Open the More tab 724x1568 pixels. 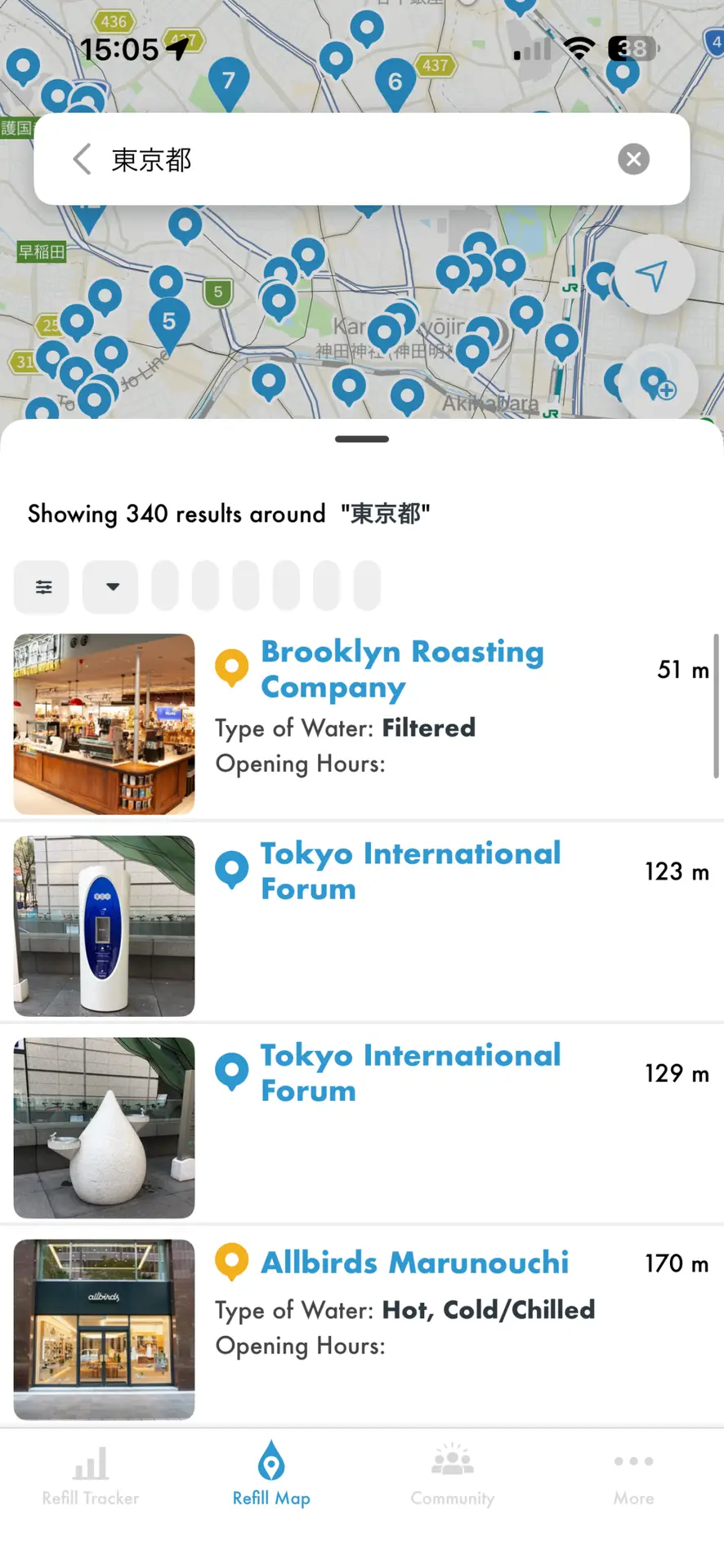pyautogui.click(x=633, y=1477)
